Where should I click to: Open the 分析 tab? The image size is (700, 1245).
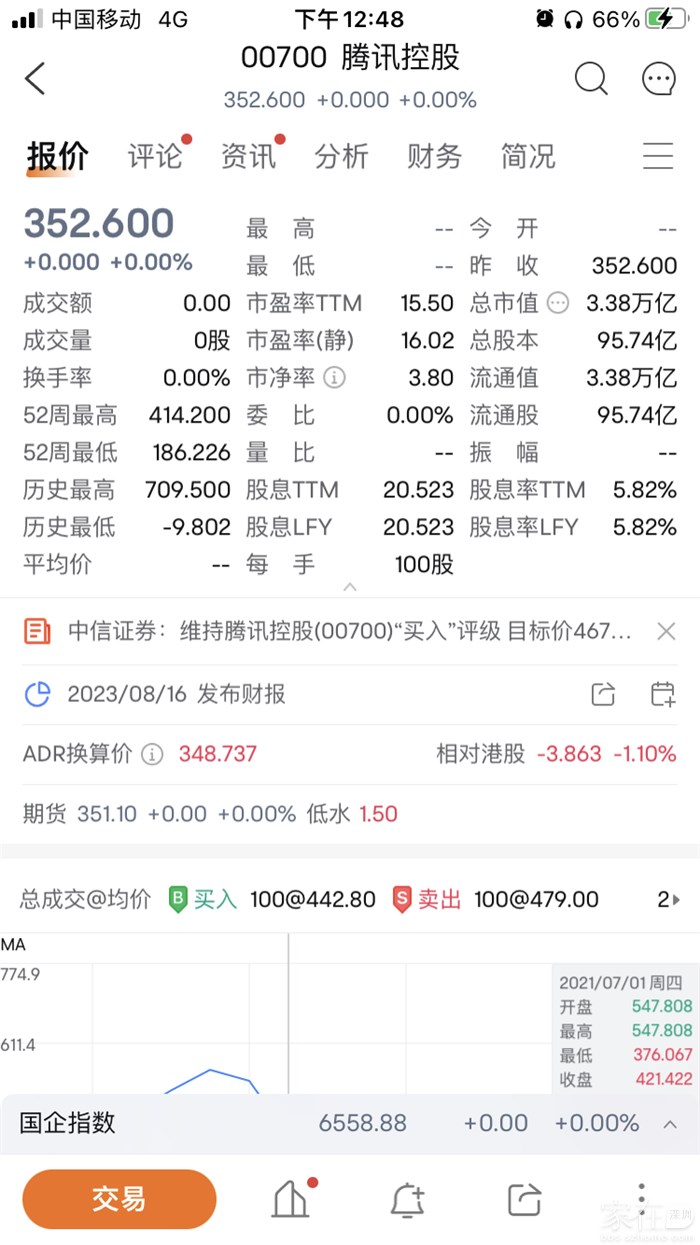[x=341, y=156]
